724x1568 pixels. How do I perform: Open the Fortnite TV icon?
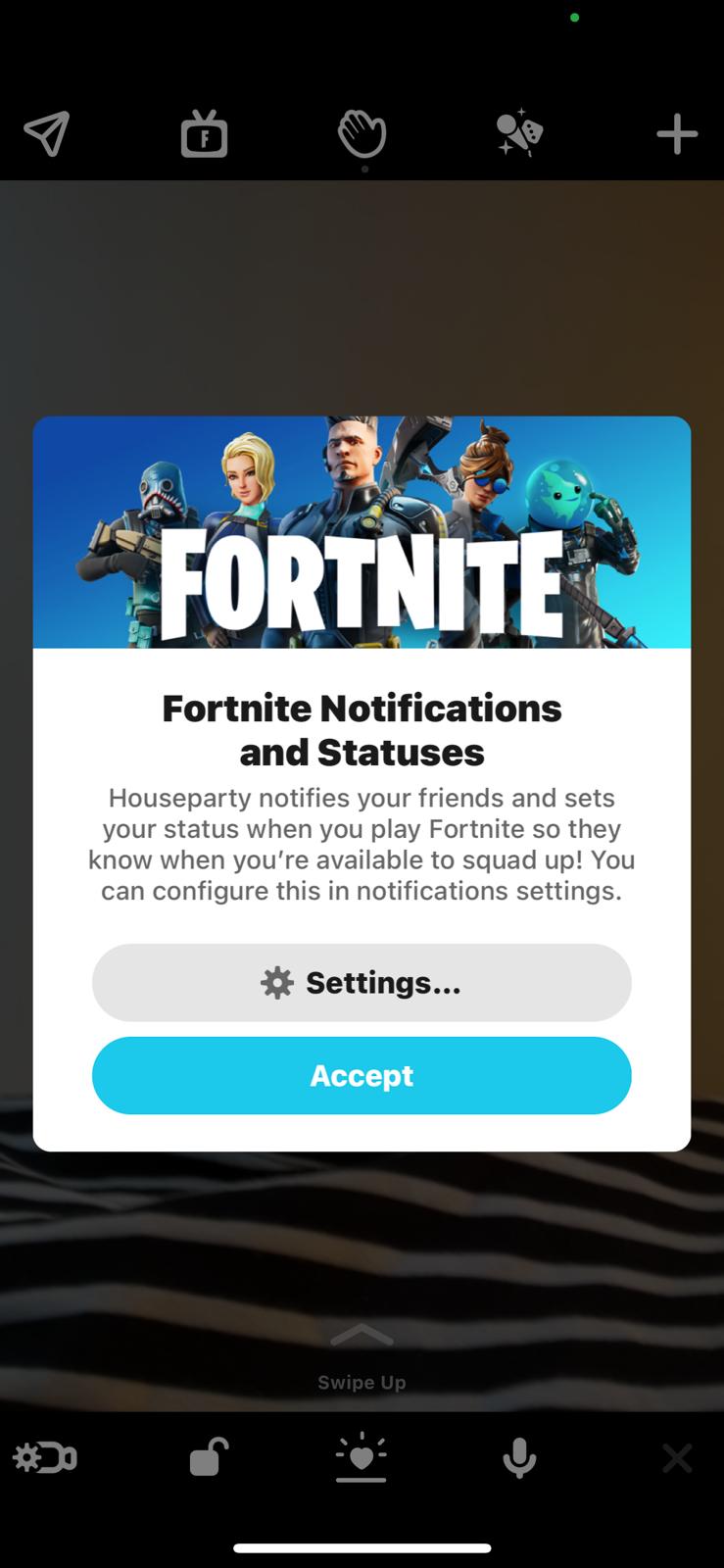pyautogui.click(x=204, y=134)
